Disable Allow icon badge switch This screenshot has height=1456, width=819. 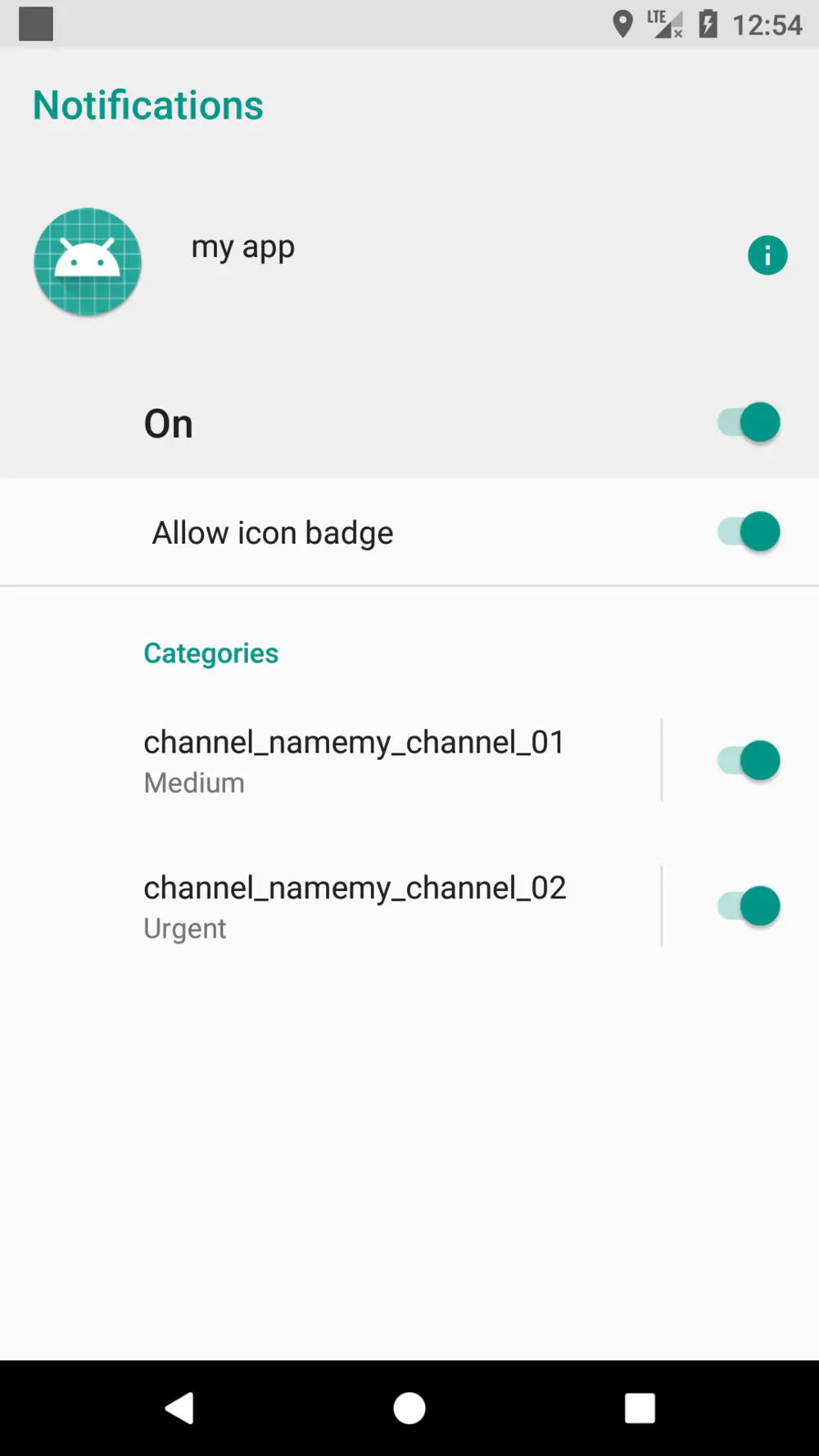click(749, 532)
